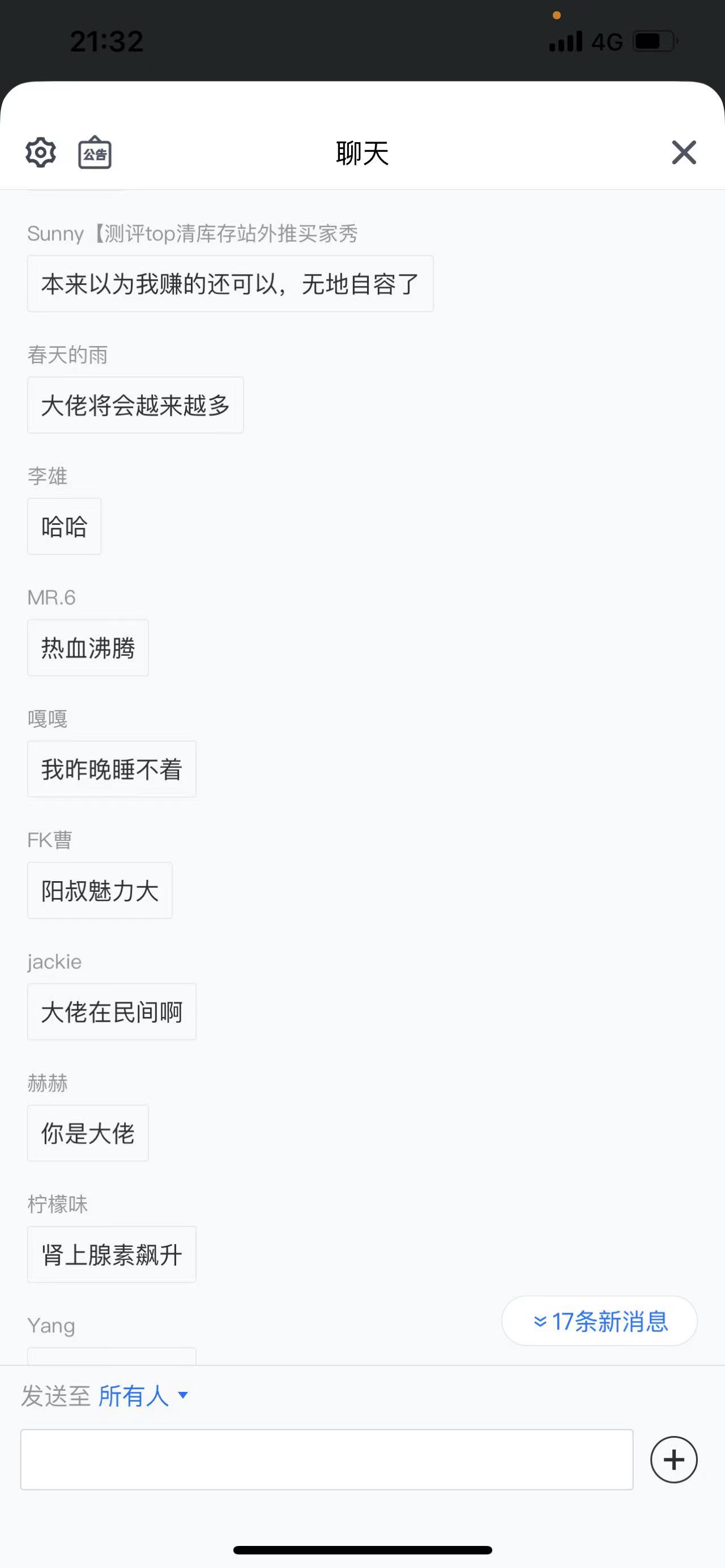Tap the plus attachment button
Screen dimensions: 725x1568
coord(673,1460)
